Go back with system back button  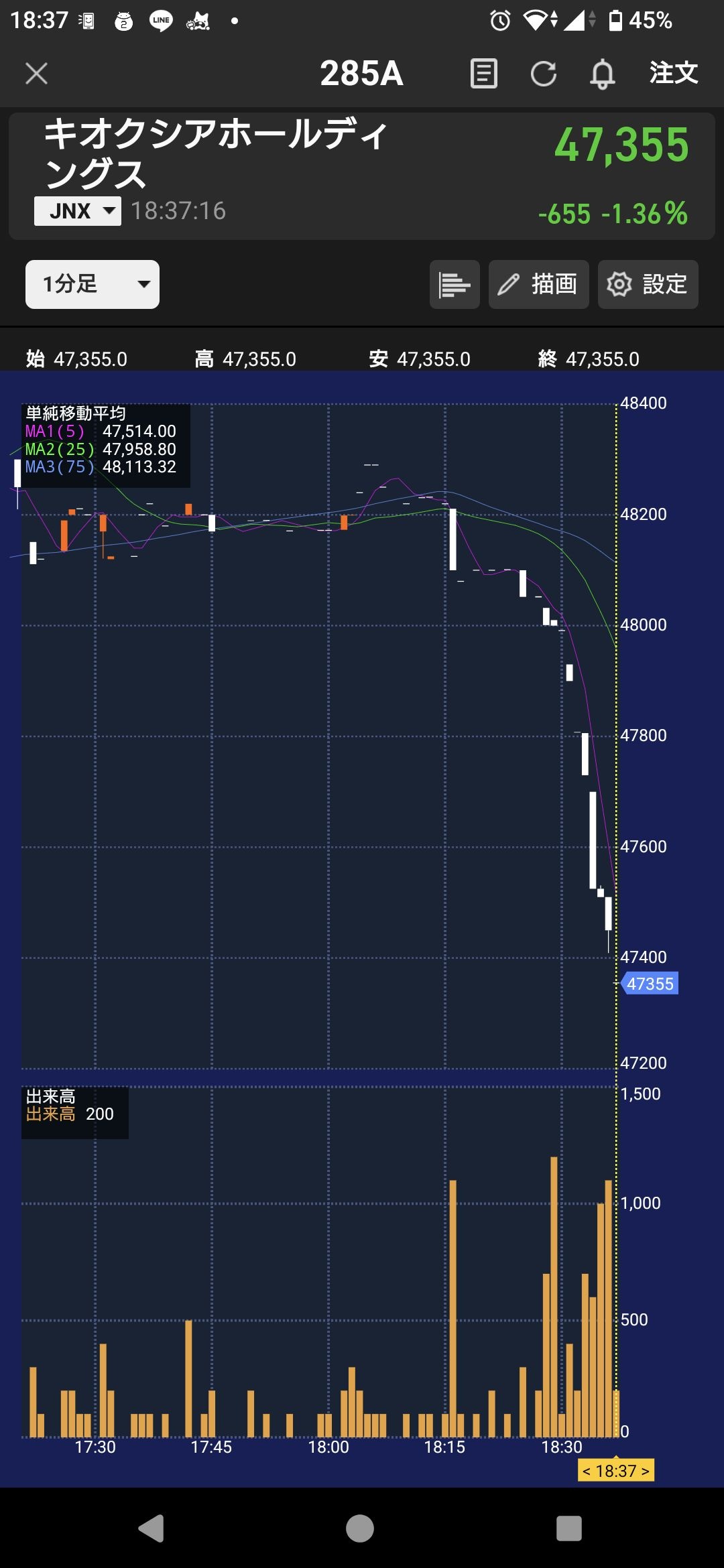point(152,1528)
